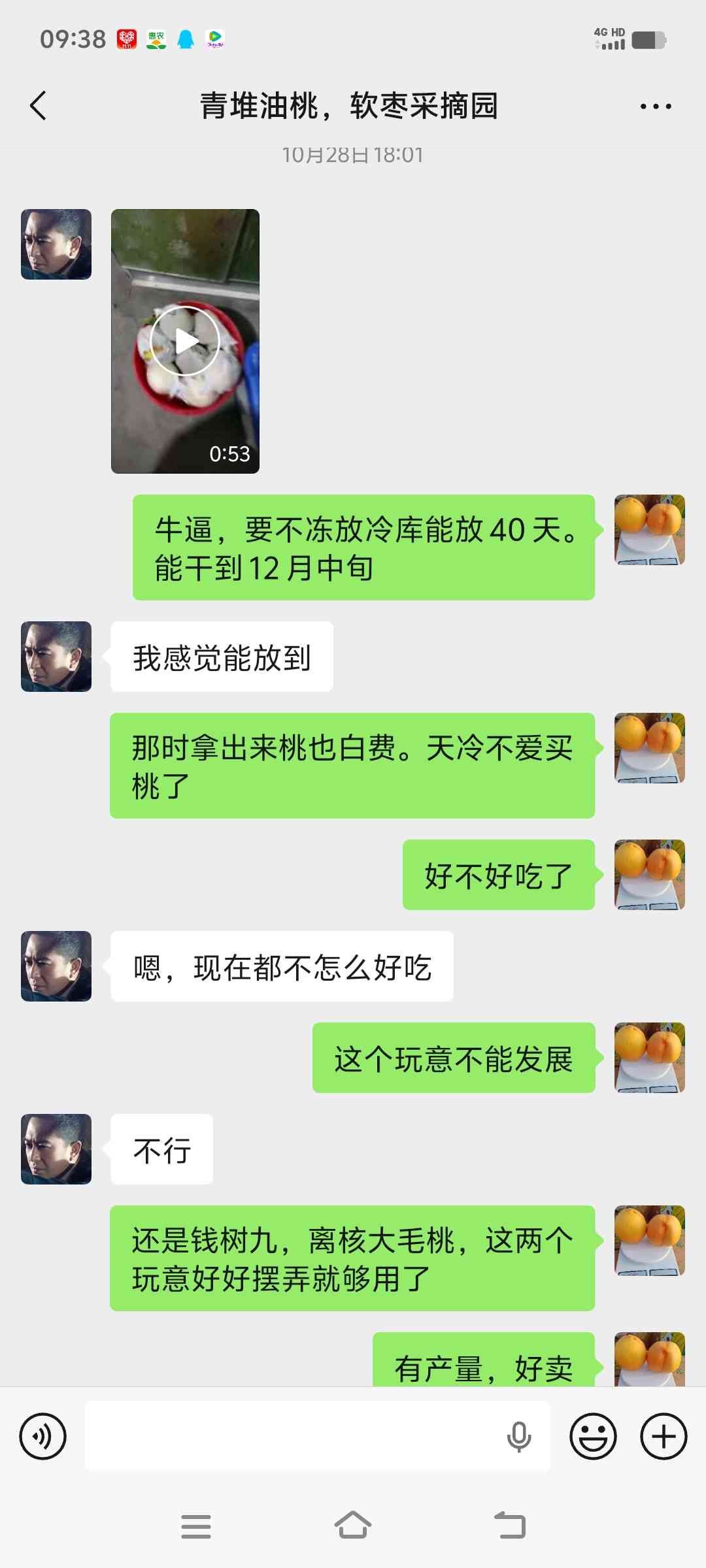This screenshot has height=1568, width=706.
Task: Go to the system home screen
Action: (353, 1526)
